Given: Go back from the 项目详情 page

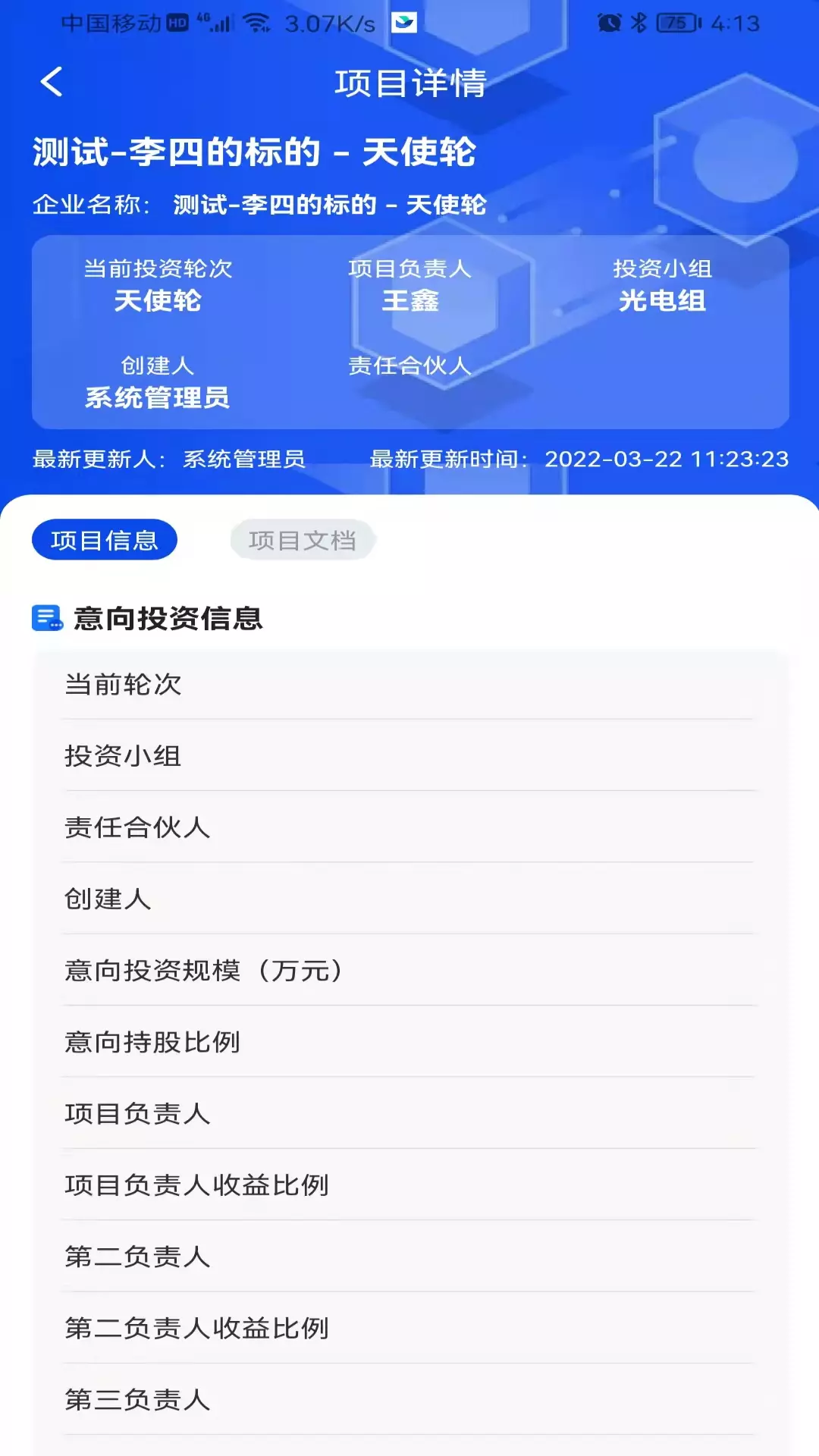Looking at the screenshot, I should pyautogui.click(x=52, y=82).
